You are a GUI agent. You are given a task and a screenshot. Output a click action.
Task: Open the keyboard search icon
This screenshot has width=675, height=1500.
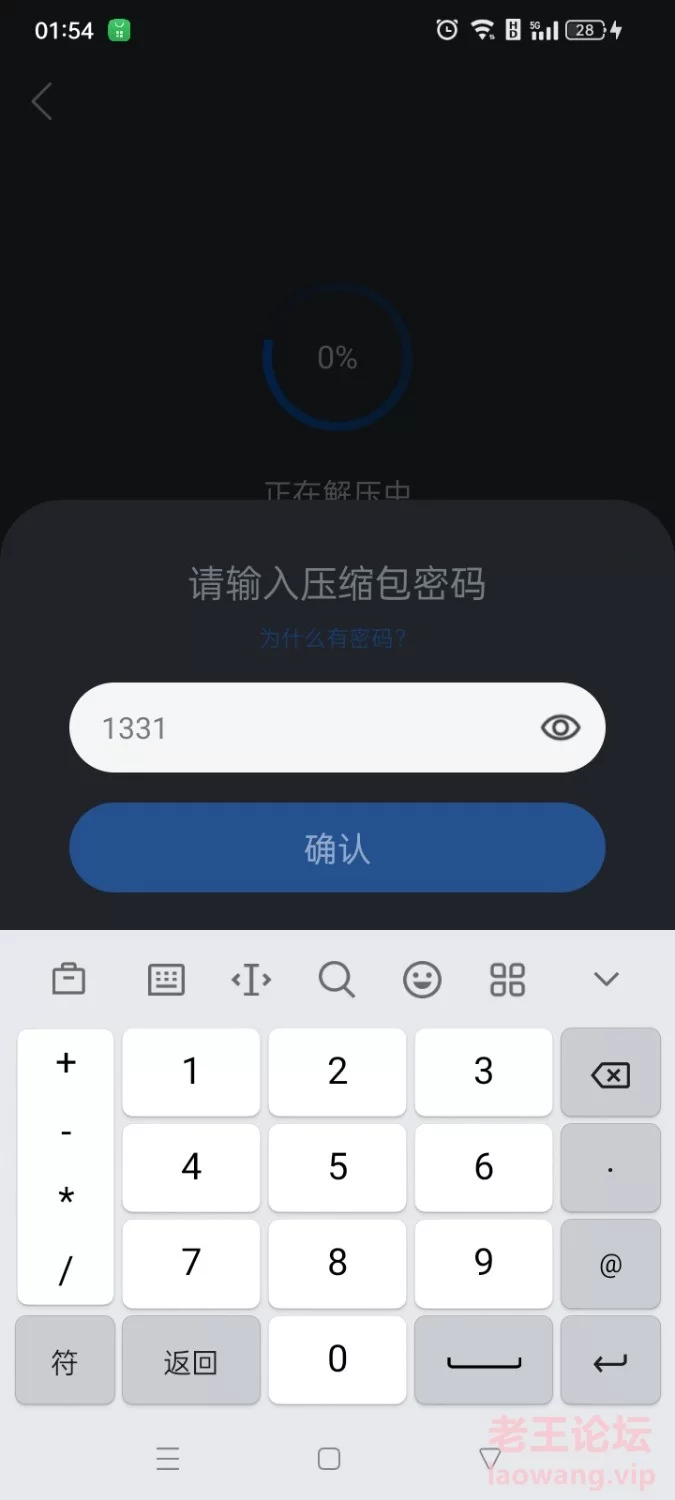tap(337, 980)
